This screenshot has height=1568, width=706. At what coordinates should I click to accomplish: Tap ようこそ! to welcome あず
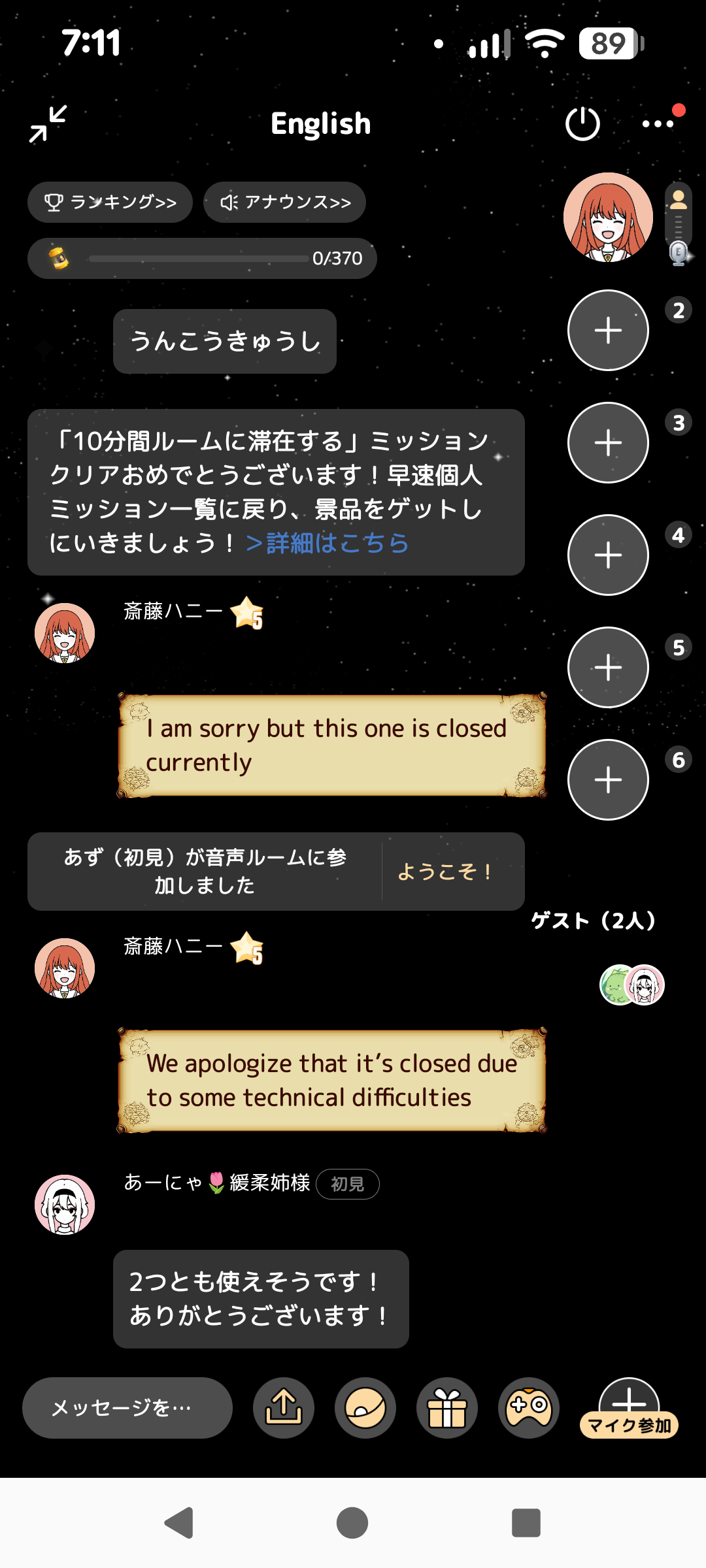[446, 872]
